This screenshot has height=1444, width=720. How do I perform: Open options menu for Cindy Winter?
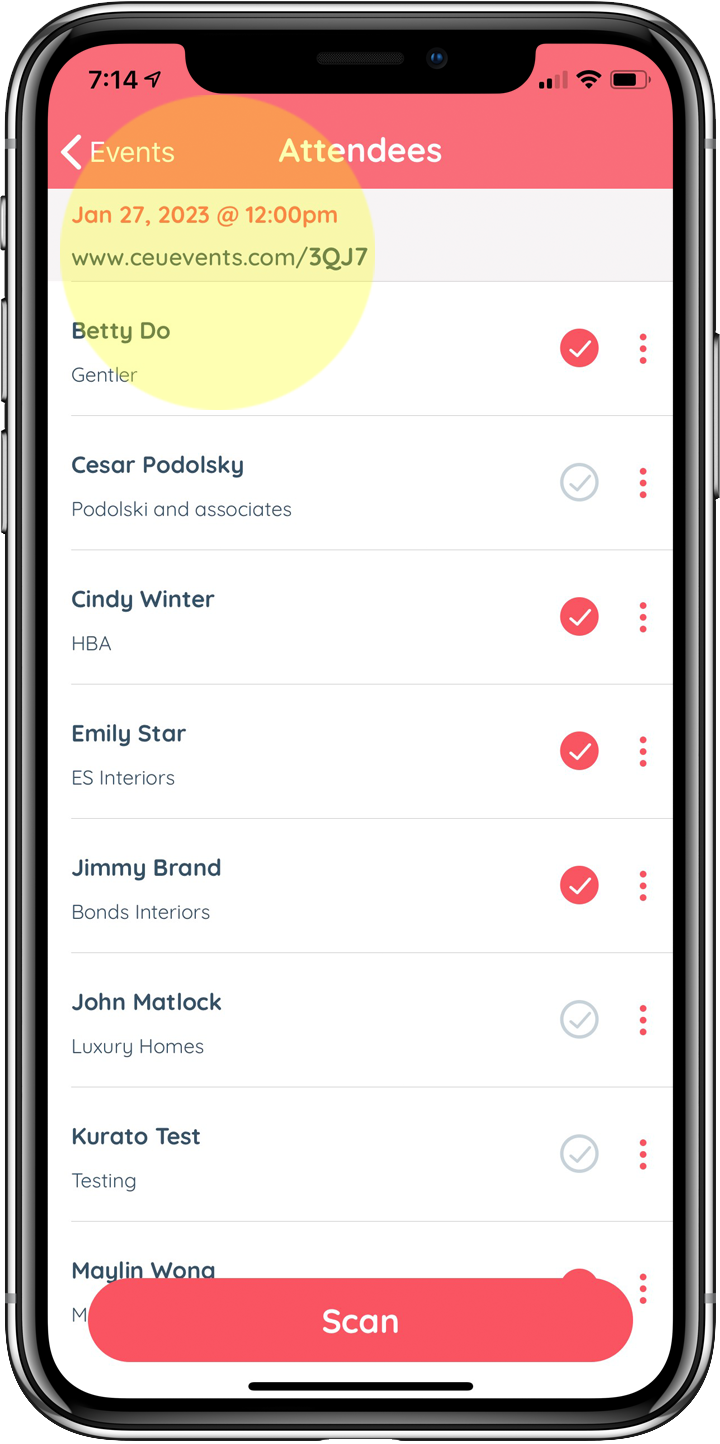(643, 617)
